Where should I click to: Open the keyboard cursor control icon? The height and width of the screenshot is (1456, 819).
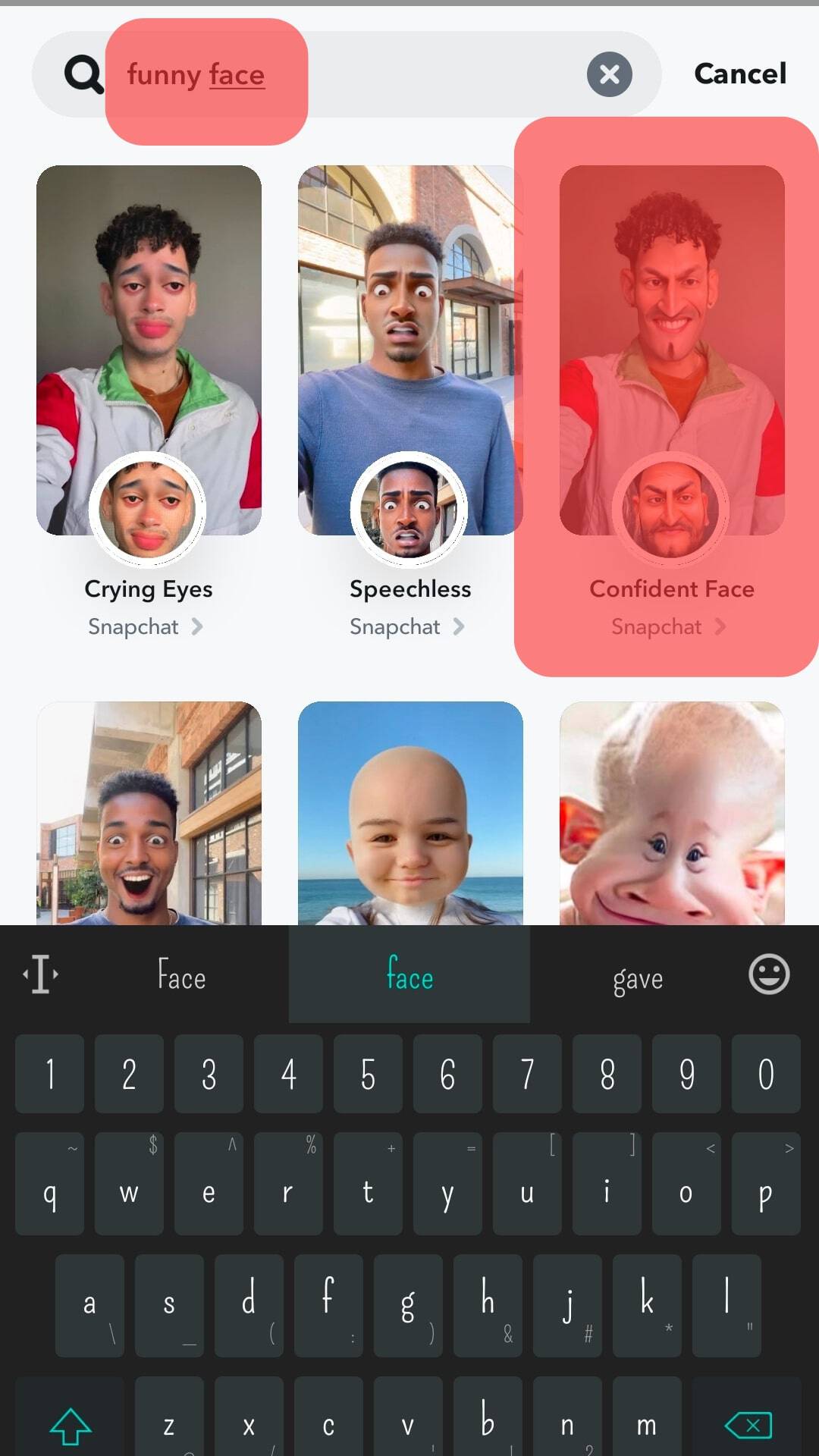point(41,974)
